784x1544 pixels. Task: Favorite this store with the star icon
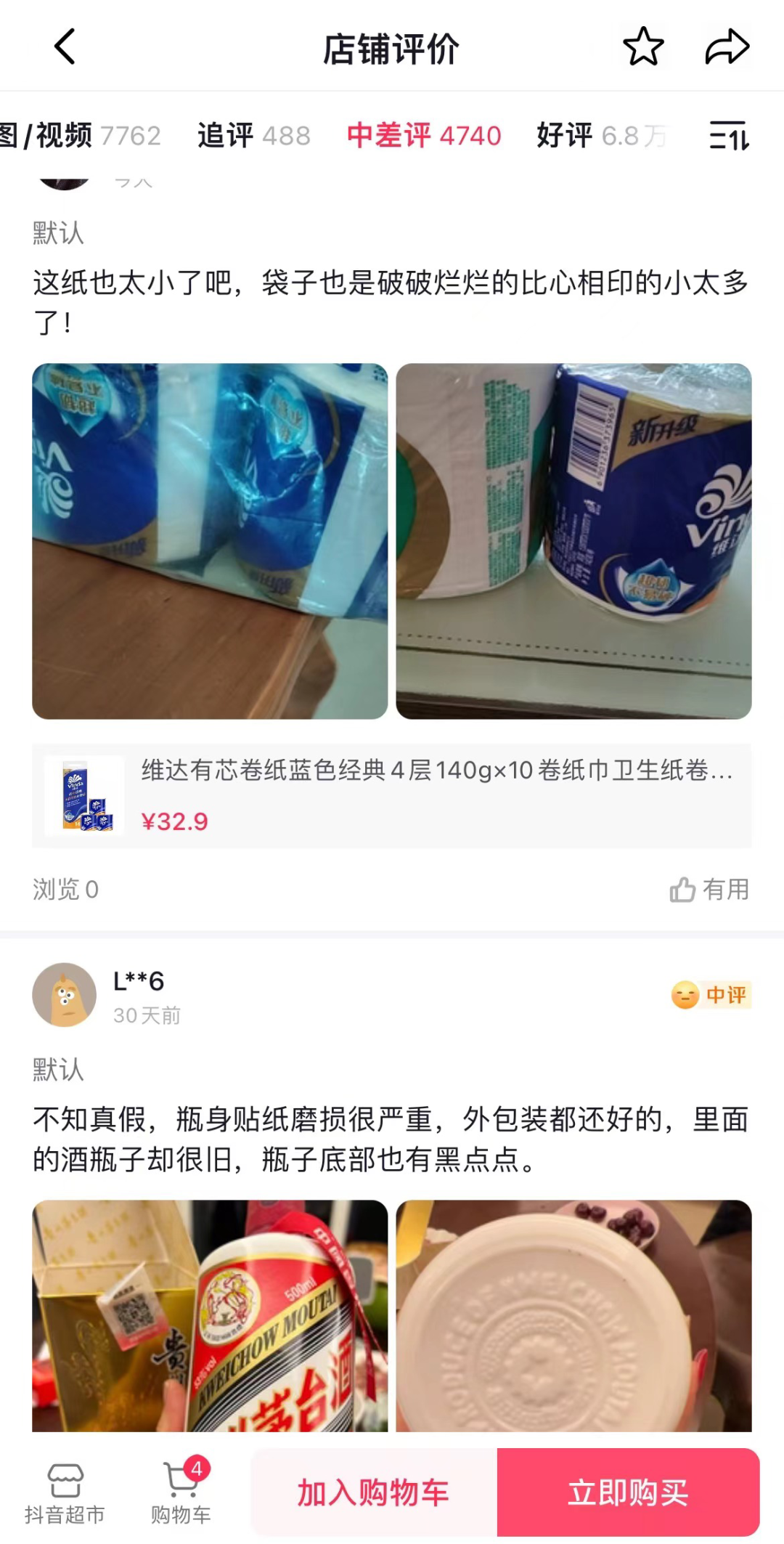(643, 47)
